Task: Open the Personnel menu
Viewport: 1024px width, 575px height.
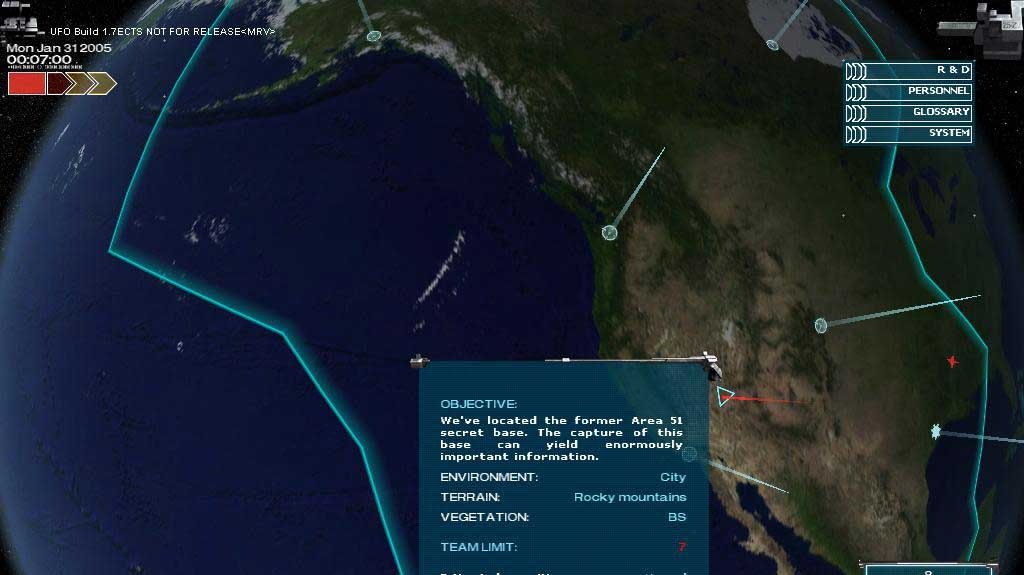Action: pos(909,91)
